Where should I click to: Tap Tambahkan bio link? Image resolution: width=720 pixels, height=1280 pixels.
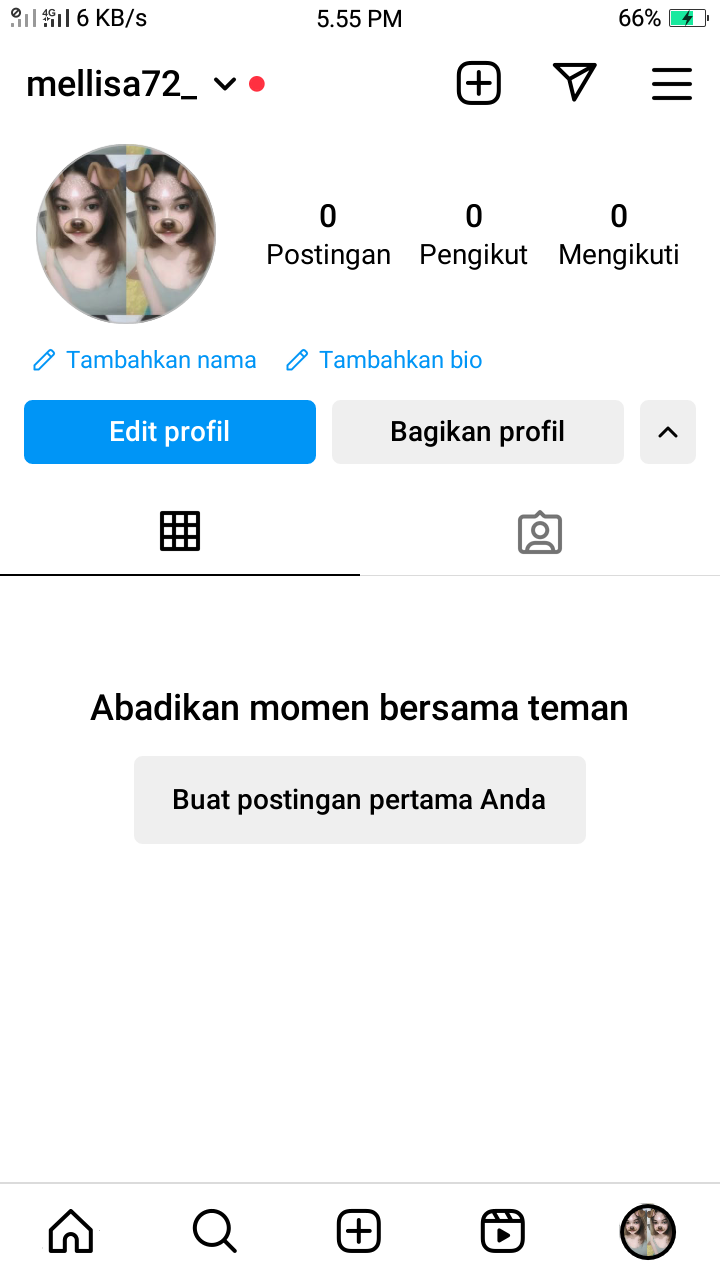coord(385,360)
